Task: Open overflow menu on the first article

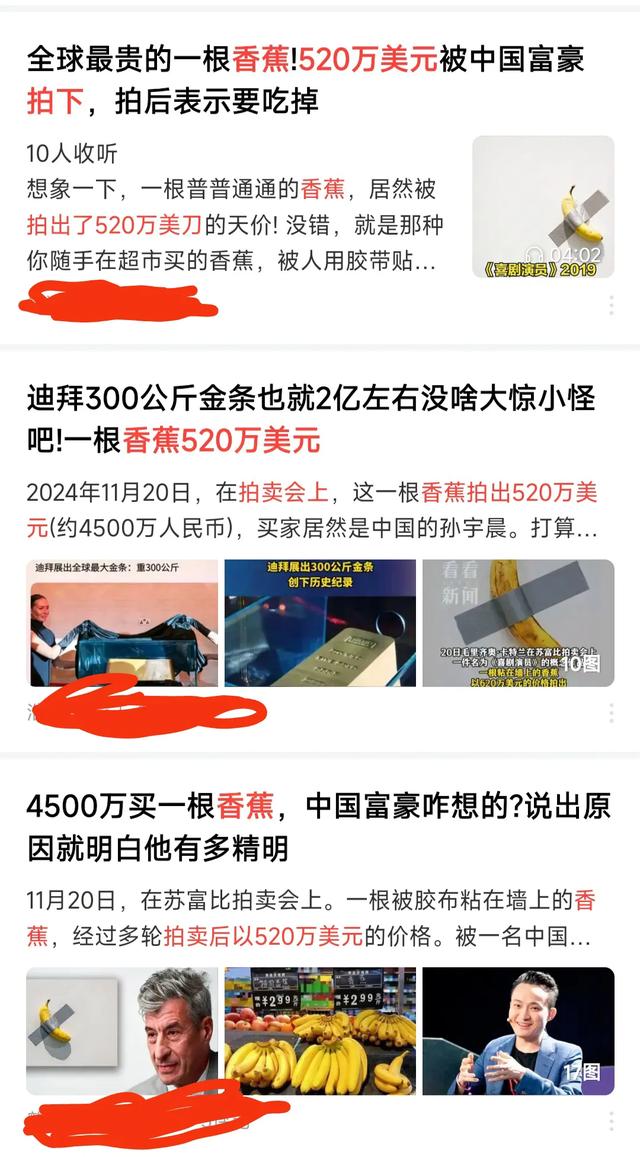Action: 610,304
